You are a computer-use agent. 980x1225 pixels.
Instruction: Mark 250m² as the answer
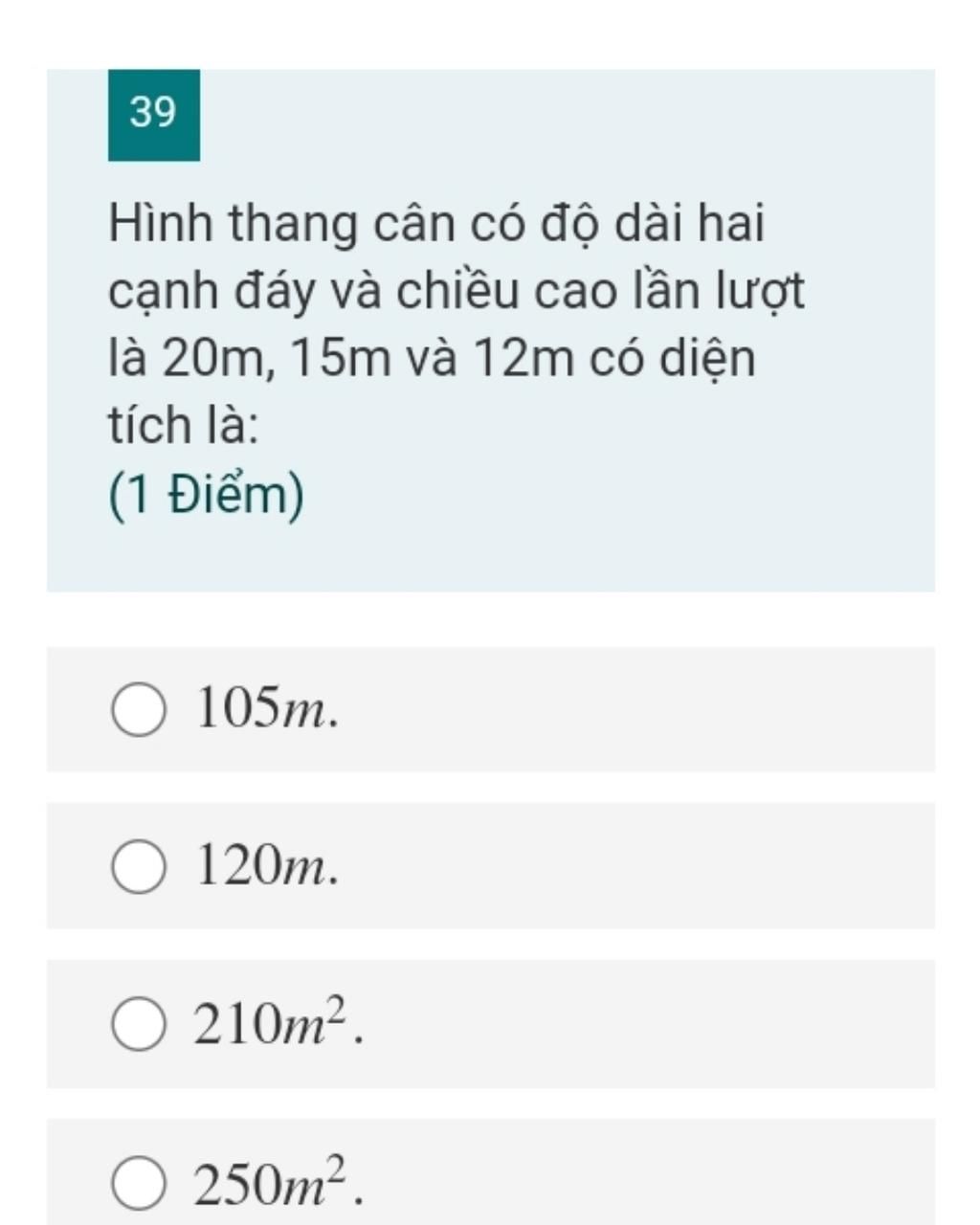[140, 1183]
